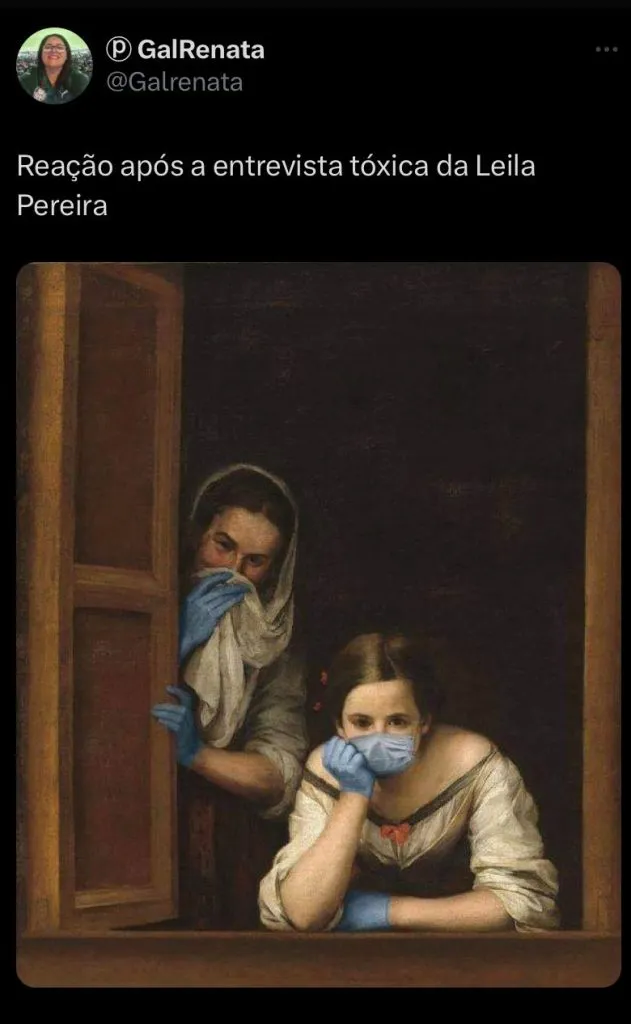
Task: Visit the @Galrenata profile via the display name
Action: 200,49
